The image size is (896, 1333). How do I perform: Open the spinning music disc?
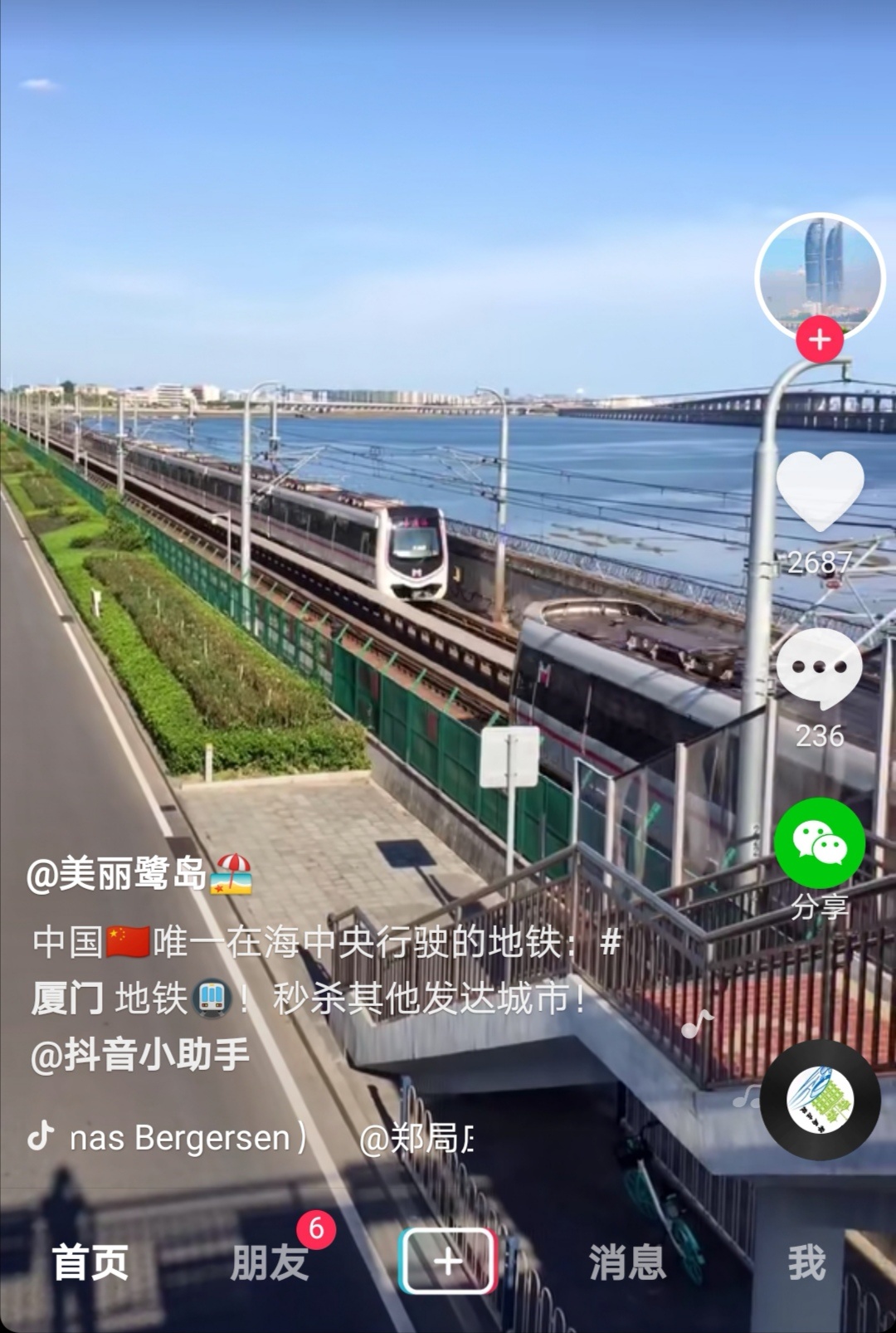point(820,1100)
